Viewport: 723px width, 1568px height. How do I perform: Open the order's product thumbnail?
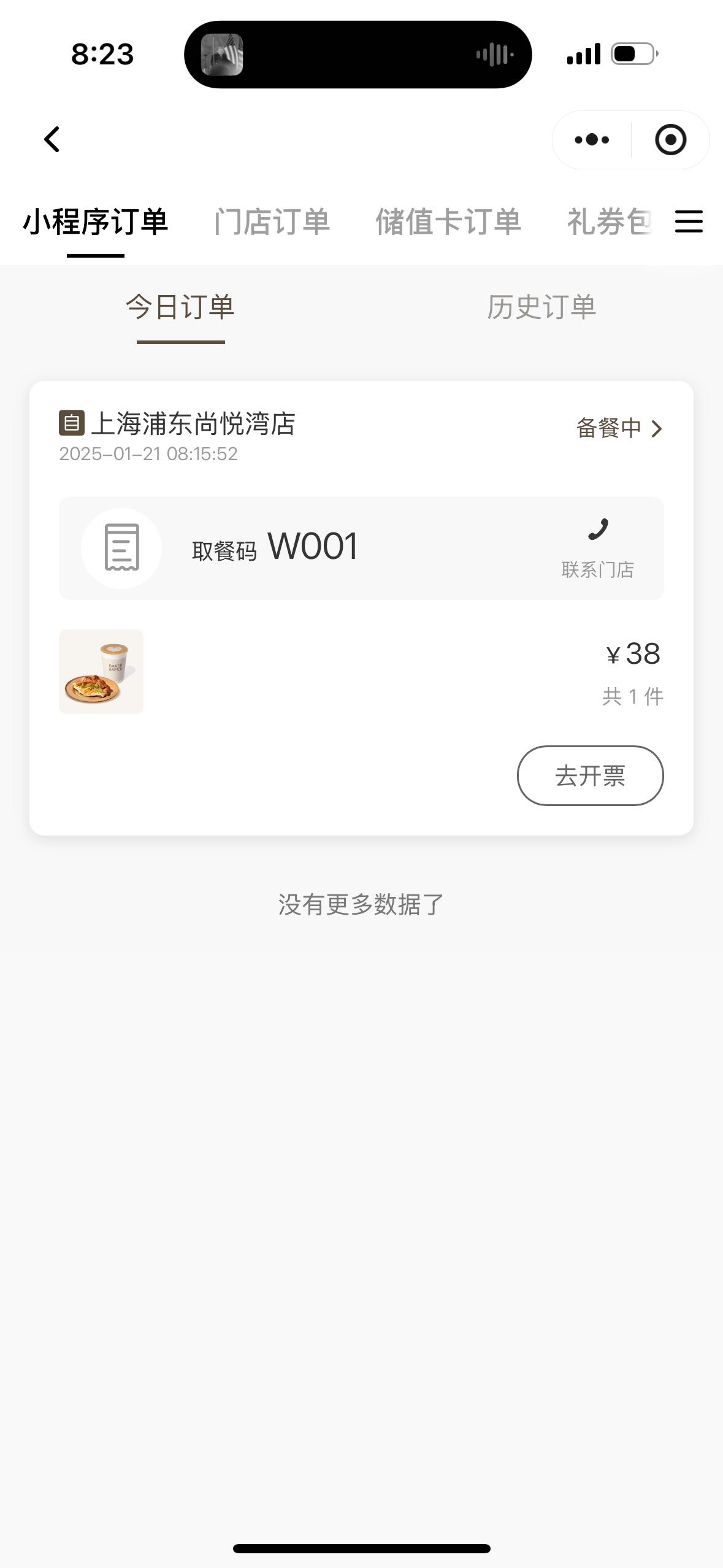click(101, 672)
